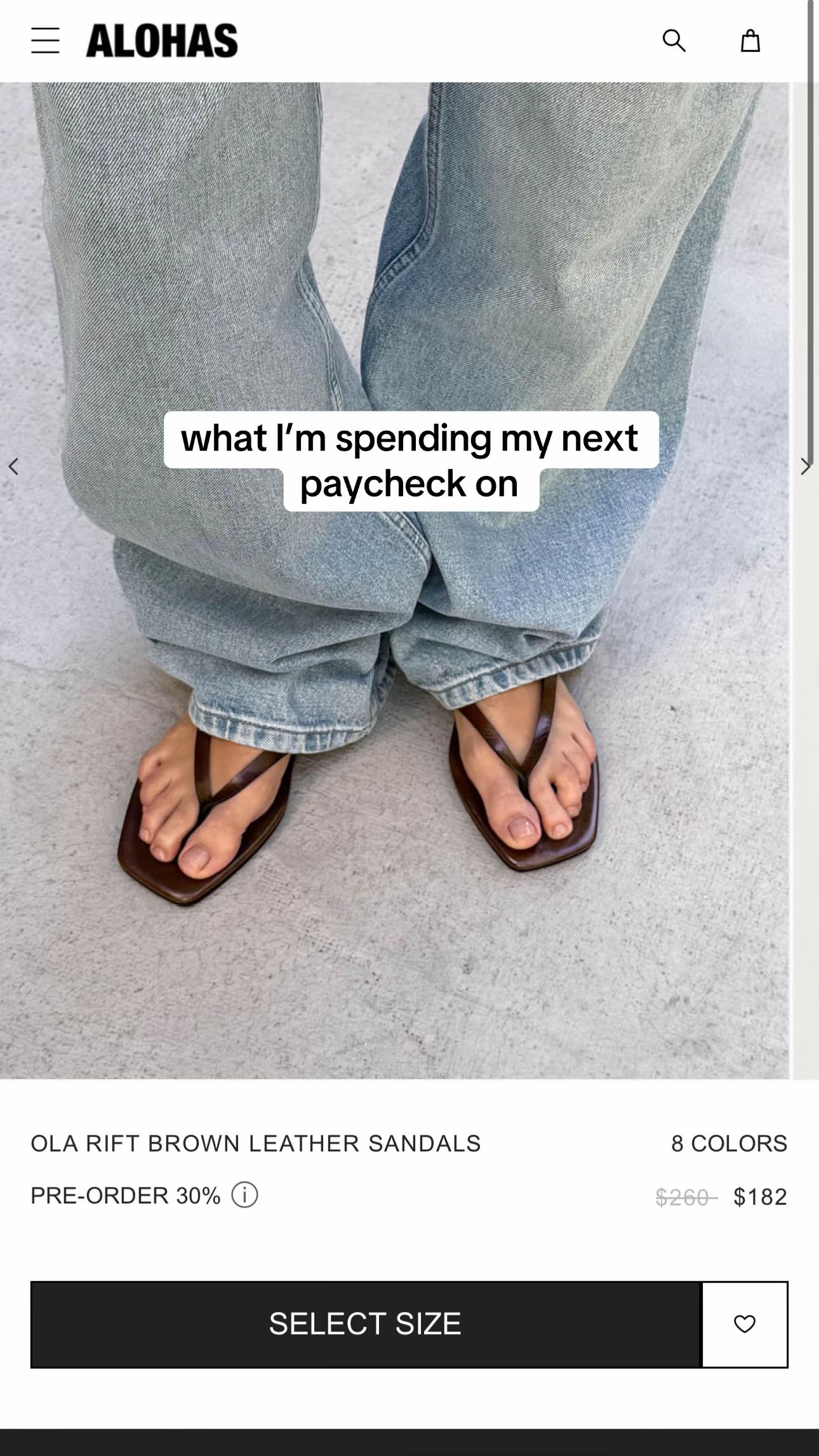View the 8 colors options
The width and height of the screenshot is (819, 1456).
pyautogui.click(x=729, y=1143)
